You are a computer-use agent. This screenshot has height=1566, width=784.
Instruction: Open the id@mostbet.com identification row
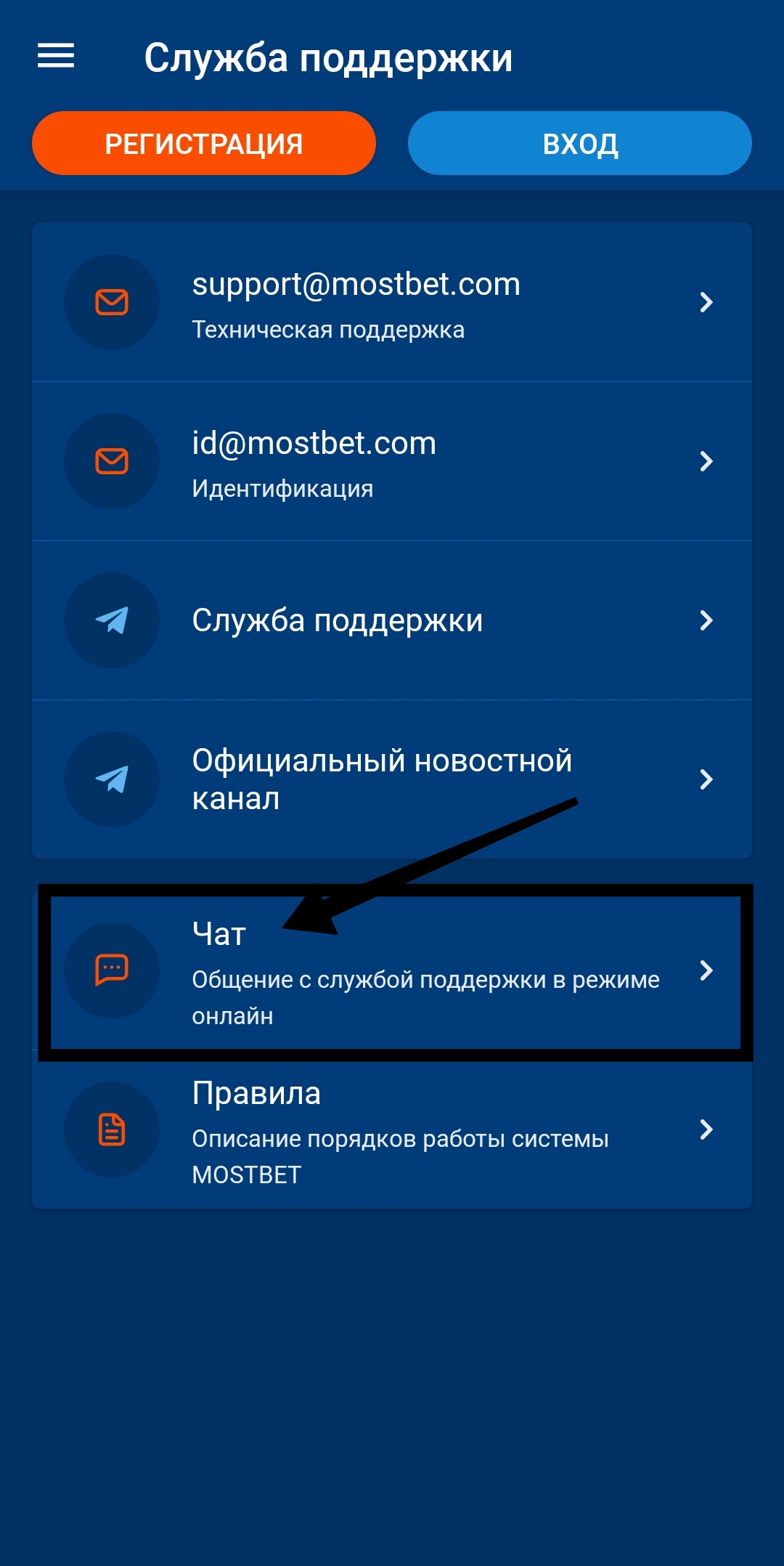point(392,461)
